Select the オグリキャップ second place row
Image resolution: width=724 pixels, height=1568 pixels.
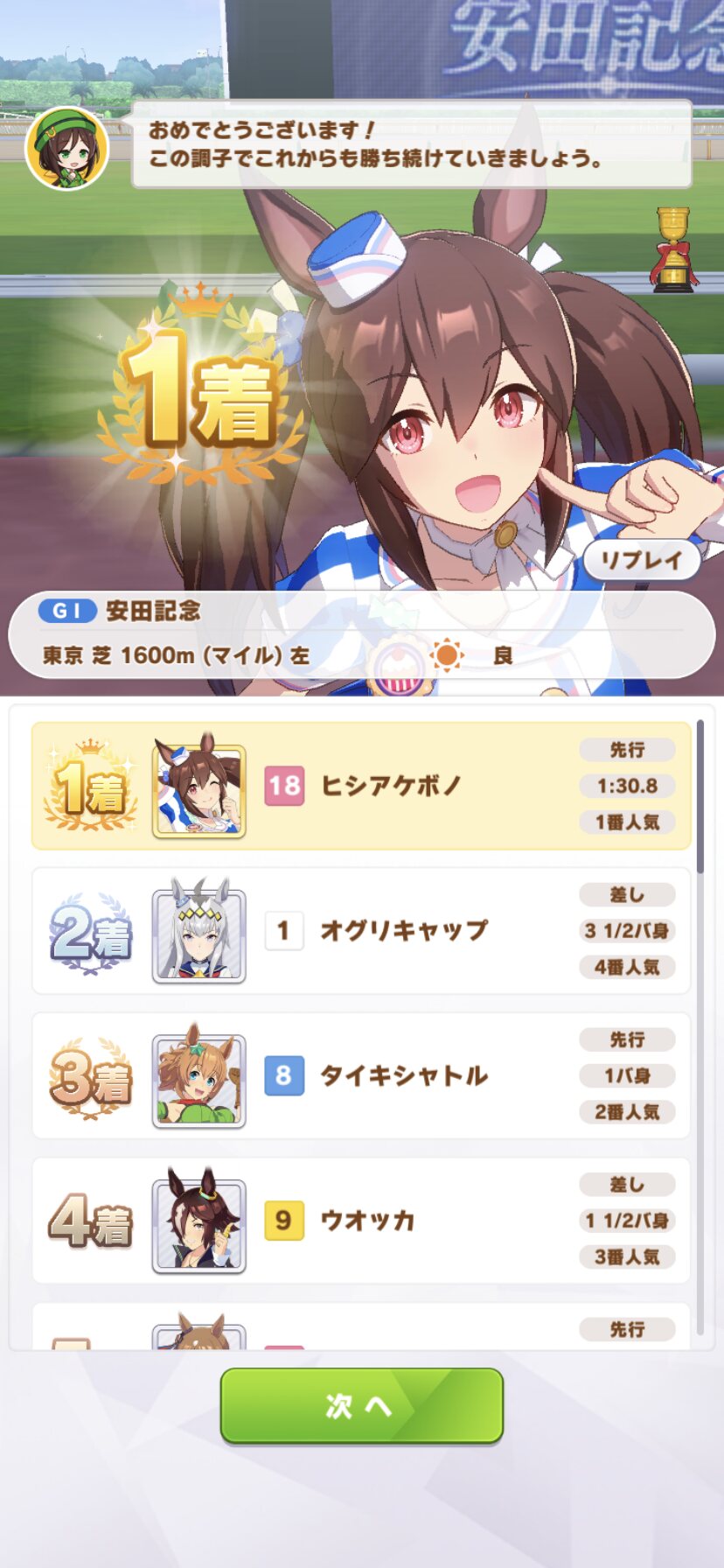(x=361, y=930)
